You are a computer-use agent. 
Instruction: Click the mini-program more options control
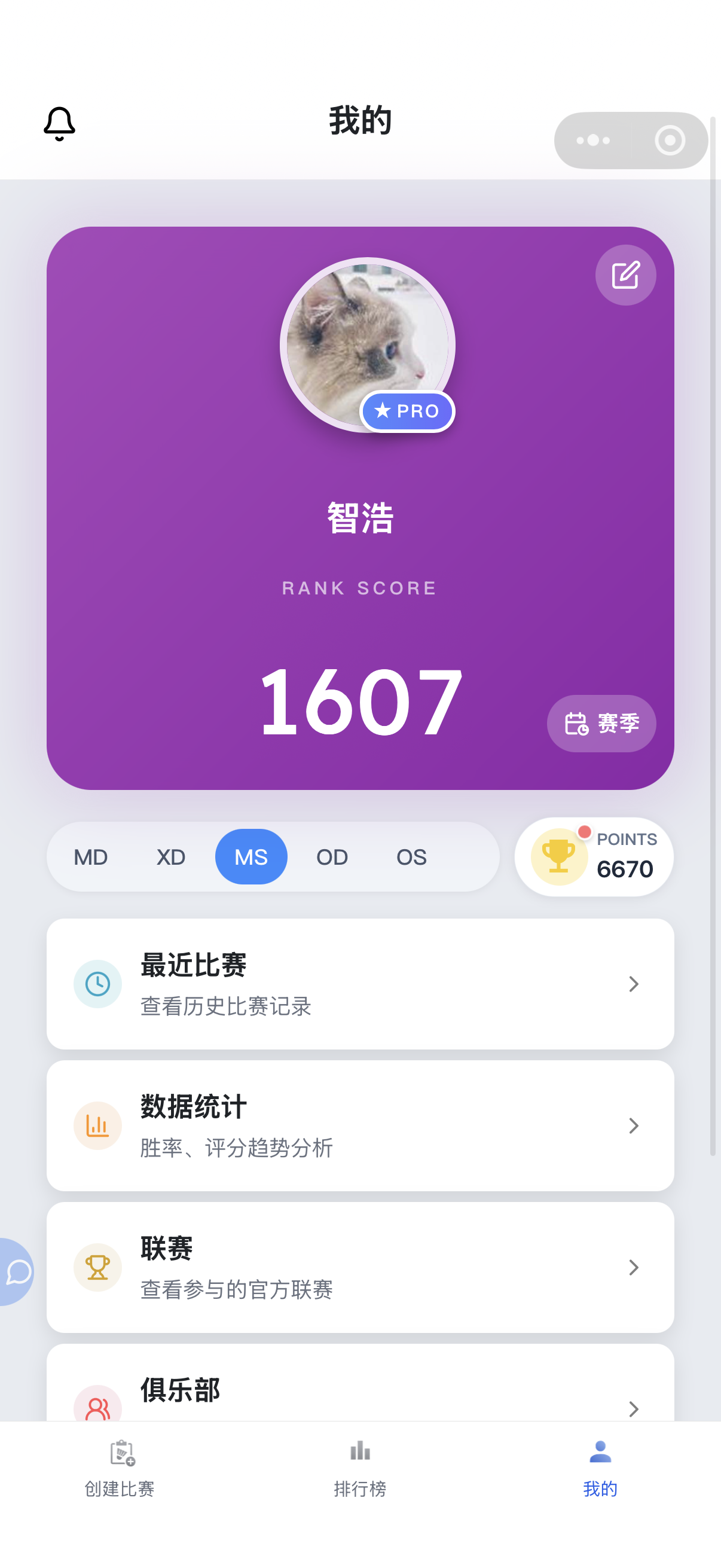[x=592, y=140]
